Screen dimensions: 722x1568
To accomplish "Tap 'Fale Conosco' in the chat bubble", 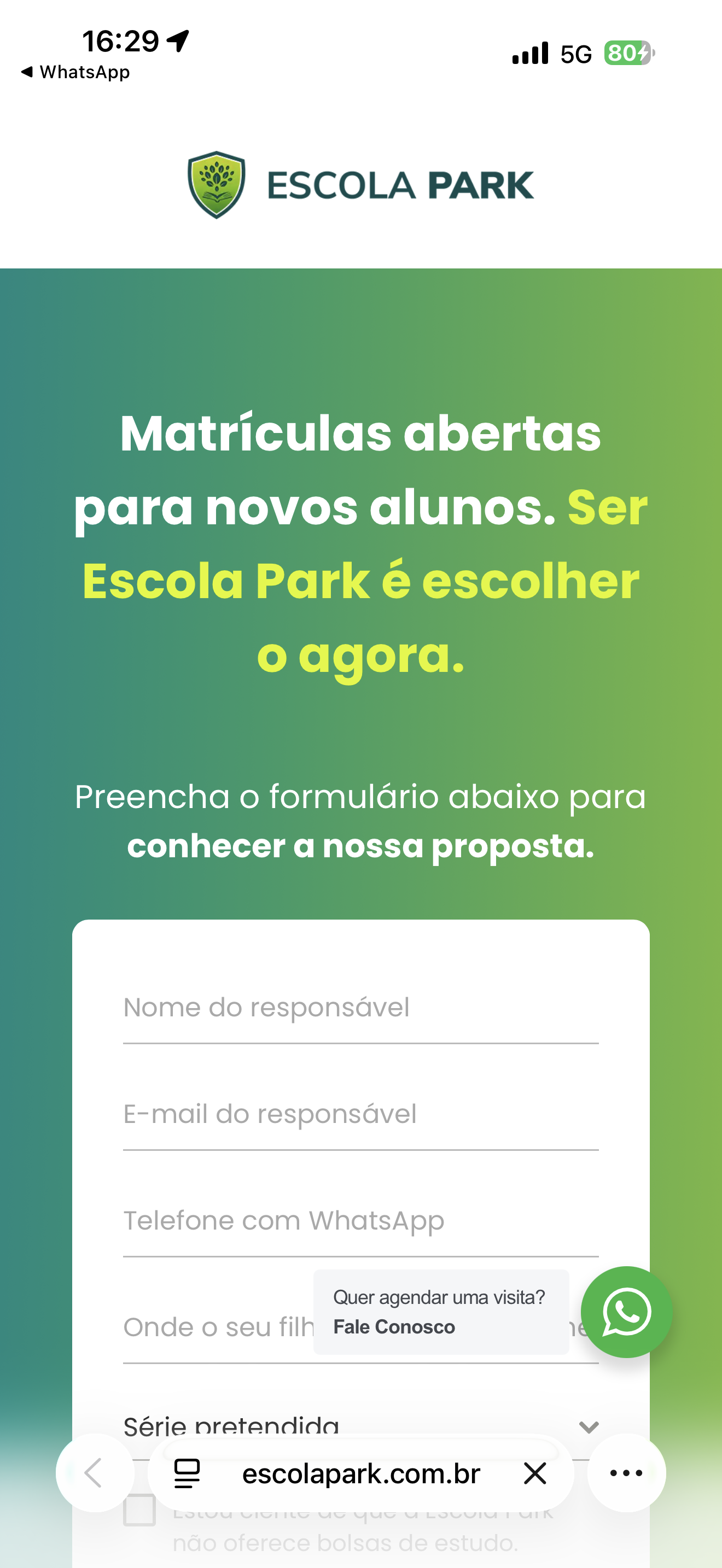I will pos(395,1327).
